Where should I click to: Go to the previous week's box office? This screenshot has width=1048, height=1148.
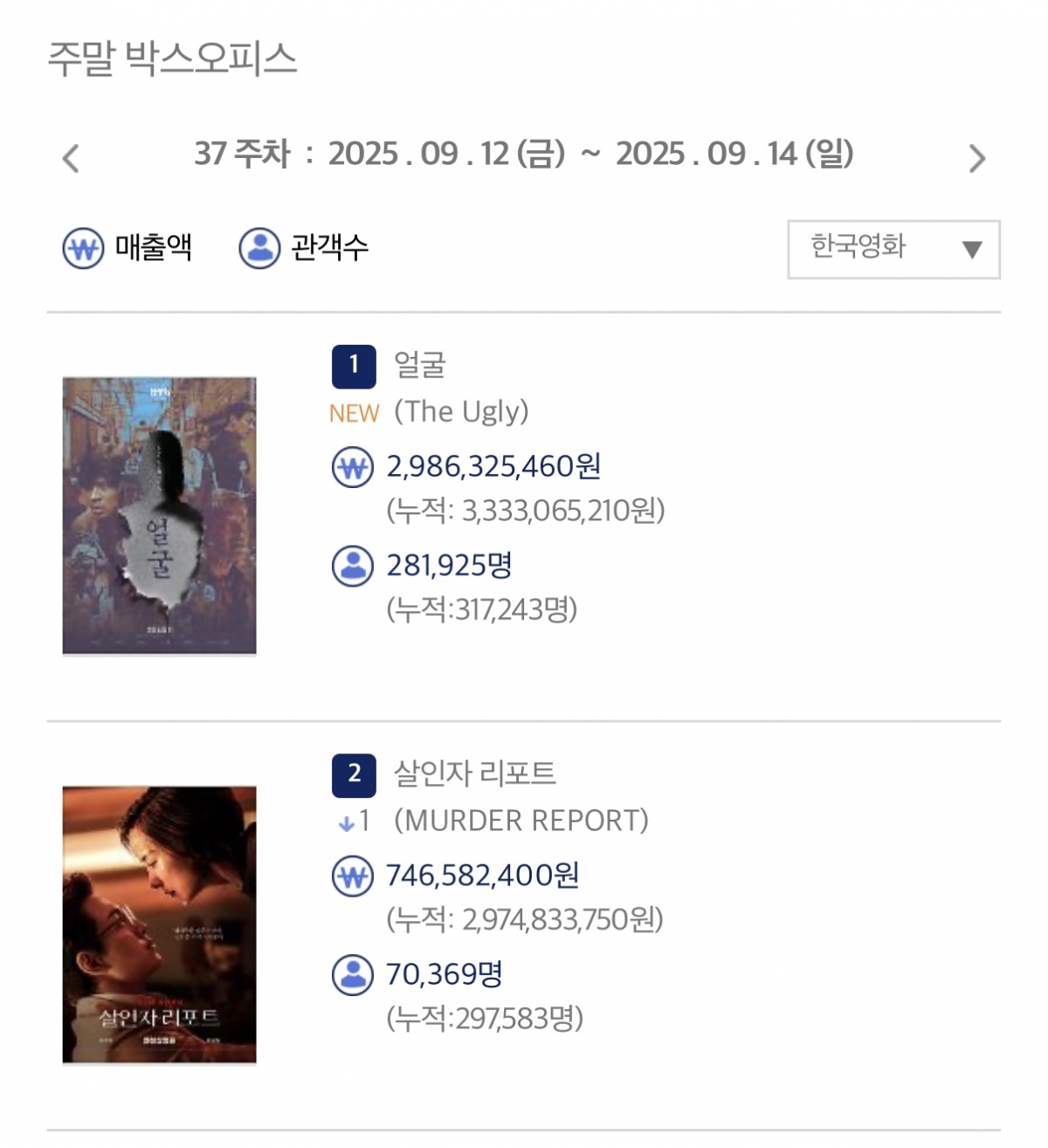[72, 158]
